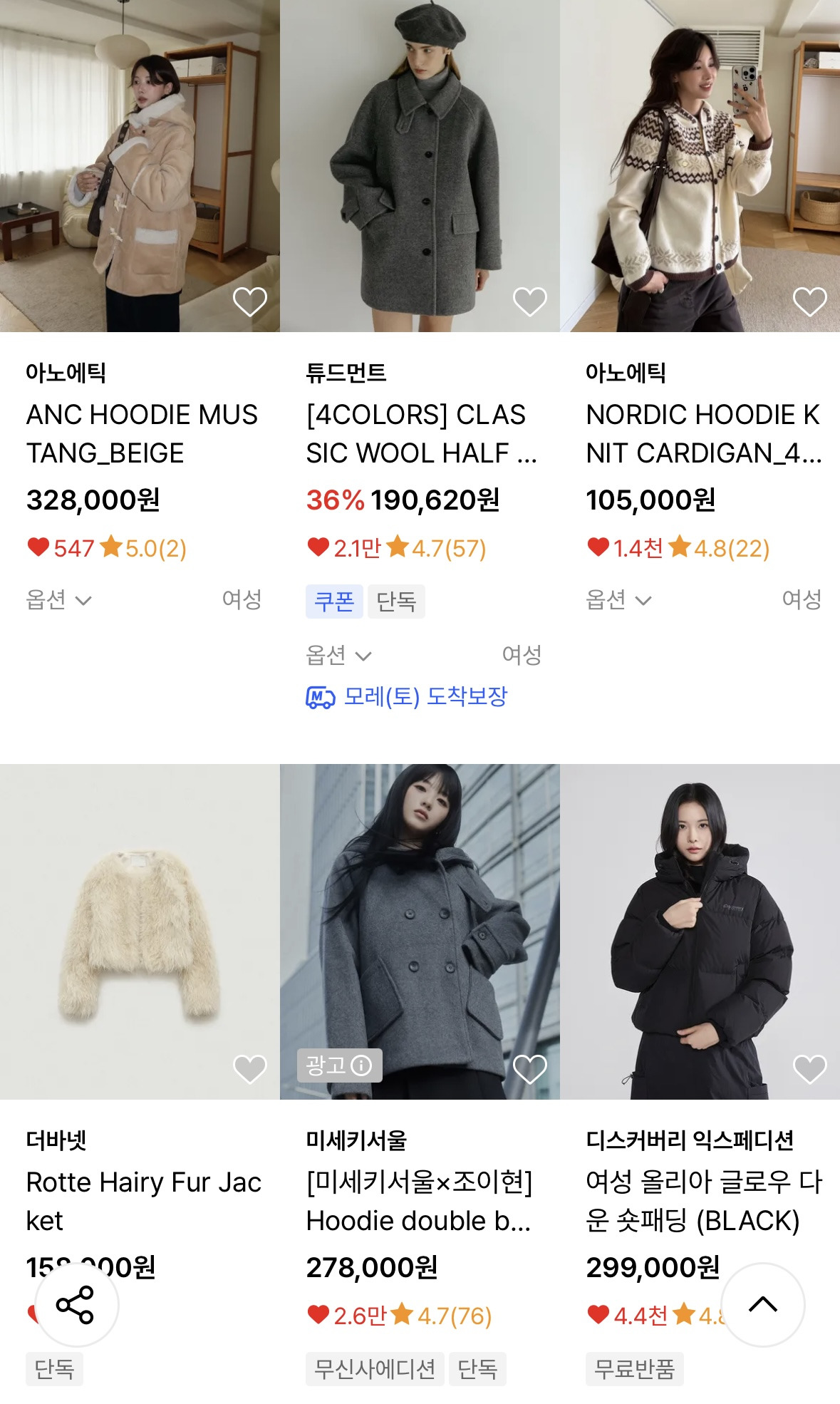Like the CLASSIC WOOL HALF coat
840x1404 pixels.
click(x=529, y=301)
